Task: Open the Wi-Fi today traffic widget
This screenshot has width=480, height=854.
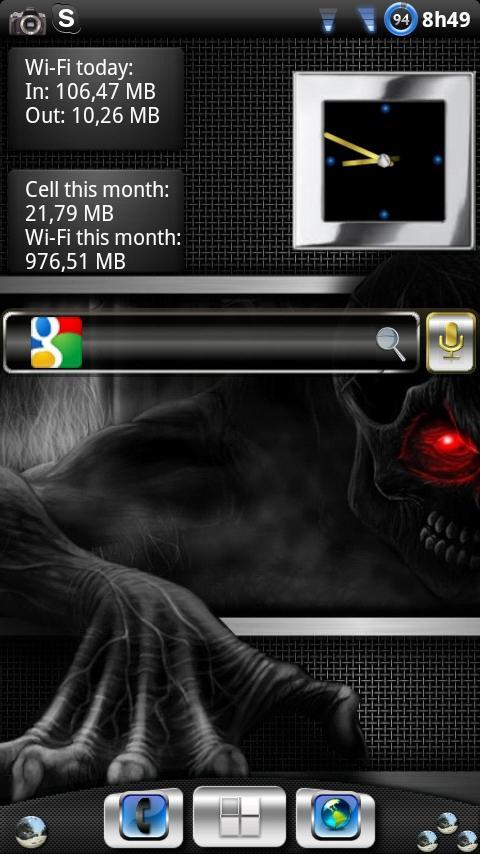Action: [96, 99]
